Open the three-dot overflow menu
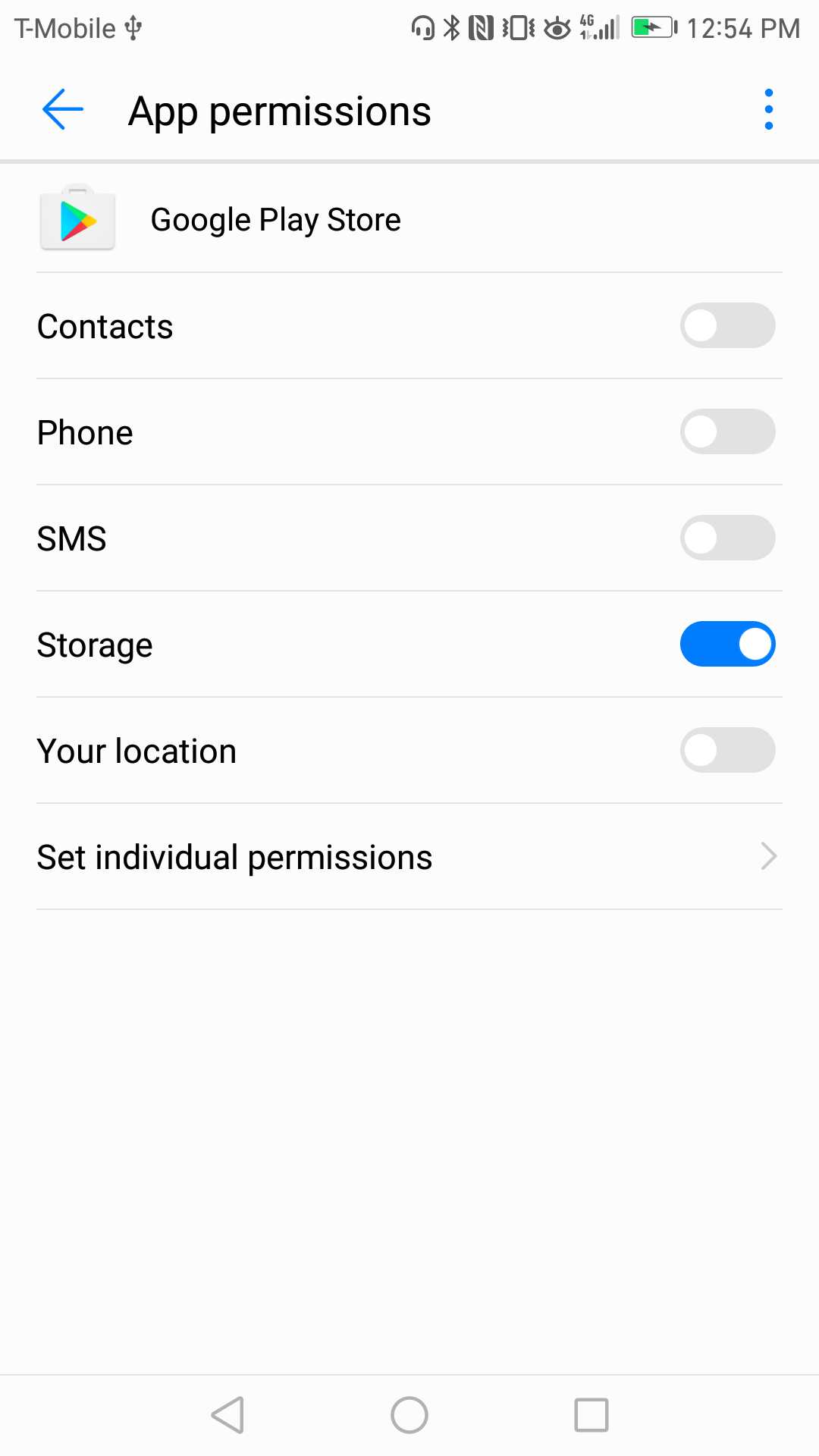Viewport: 819px width, 1456px height. pos(768,110)
